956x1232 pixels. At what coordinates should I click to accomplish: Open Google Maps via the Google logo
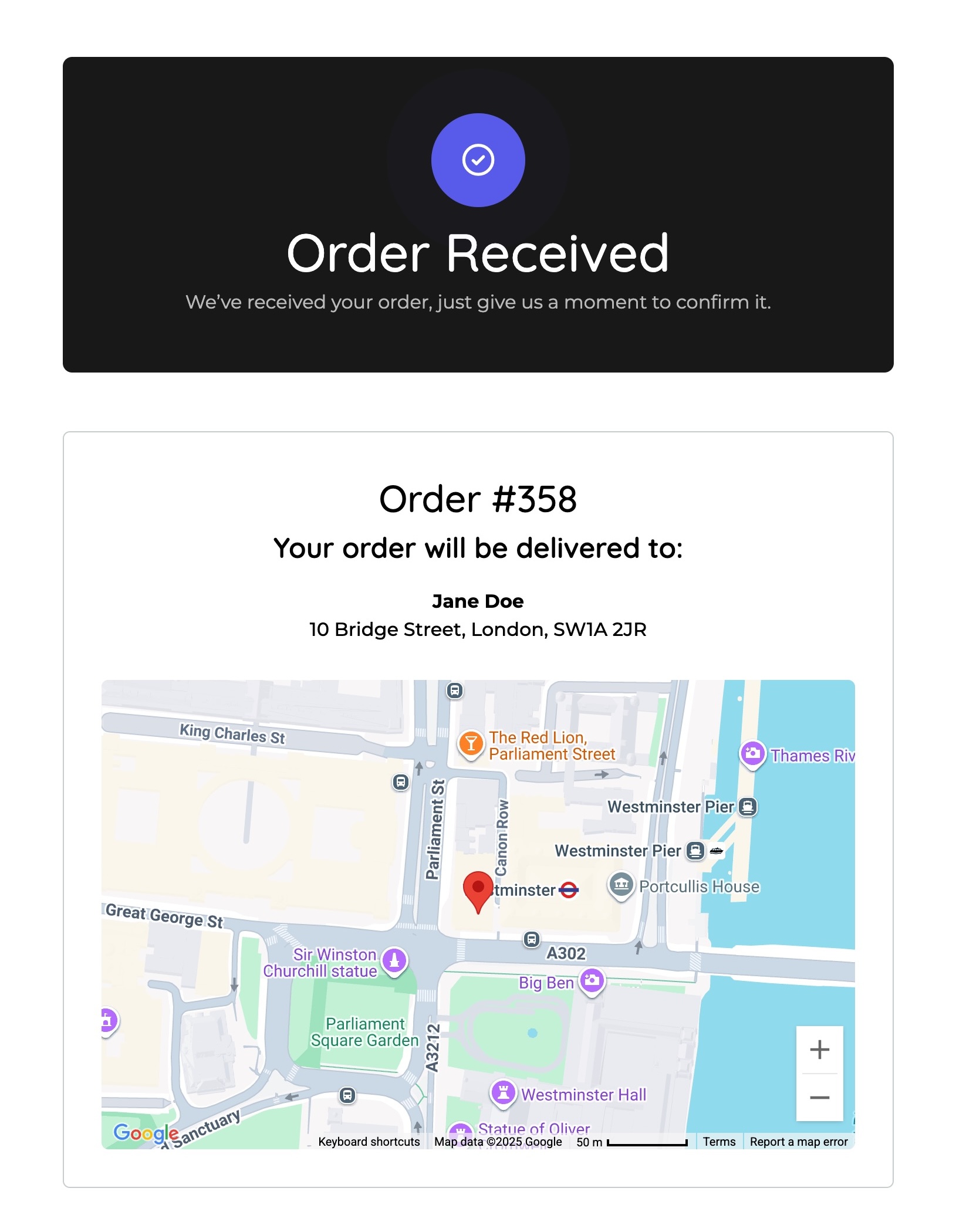146,1133
